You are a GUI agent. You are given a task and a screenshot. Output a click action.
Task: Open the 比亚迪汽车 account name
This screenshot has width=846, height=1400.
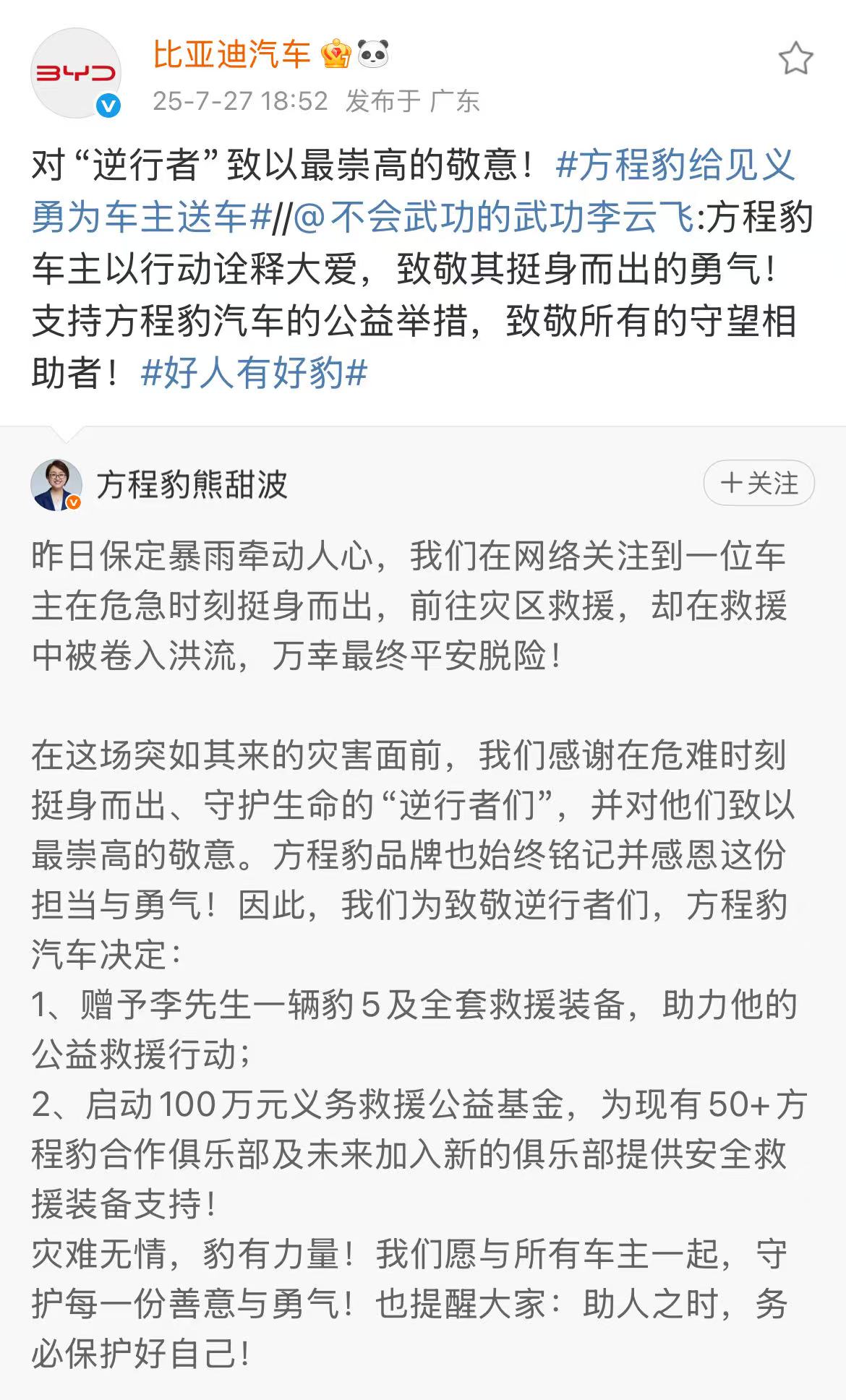[231, 54]
